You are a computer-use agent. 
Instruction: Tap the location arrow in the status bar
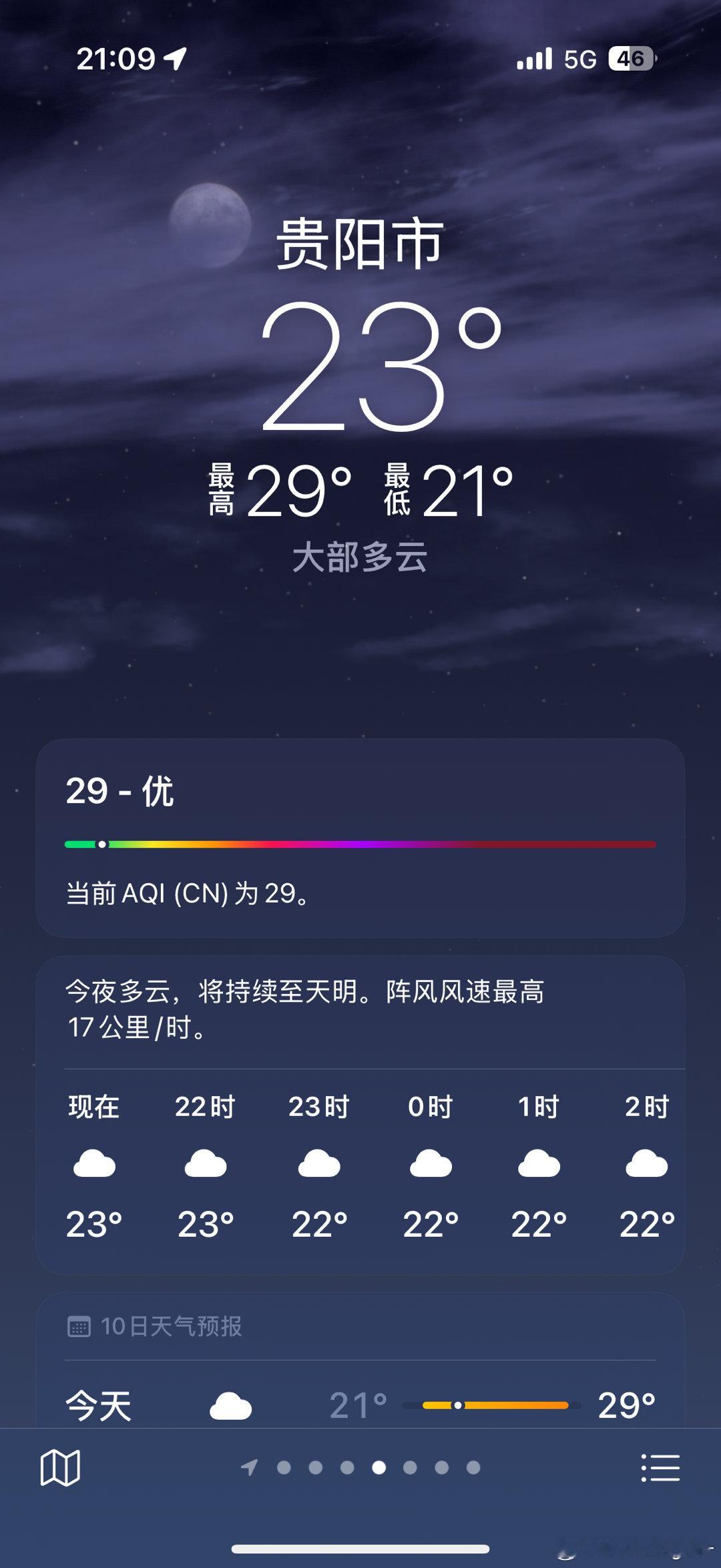(x=174, y=59)
